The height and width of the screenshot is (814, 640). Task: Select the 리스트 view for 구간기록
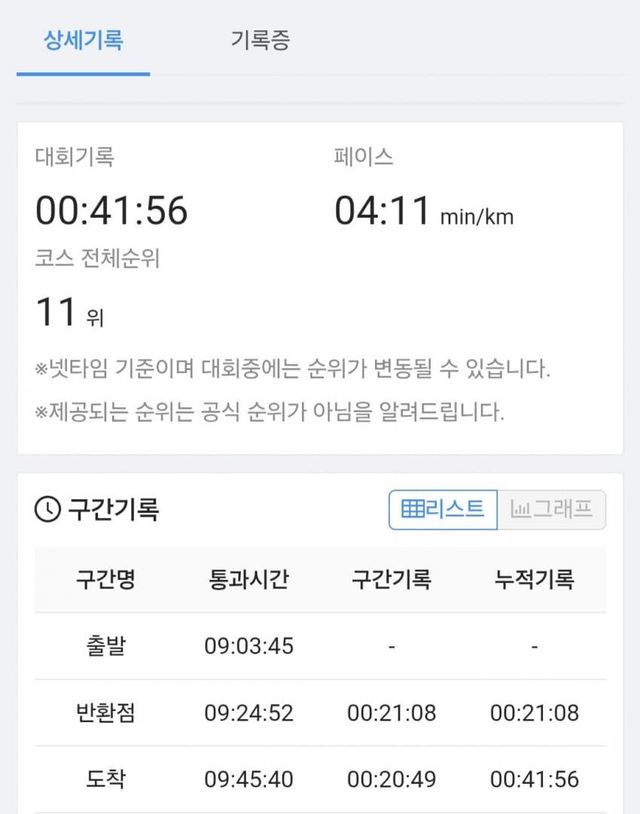[443, 509]
